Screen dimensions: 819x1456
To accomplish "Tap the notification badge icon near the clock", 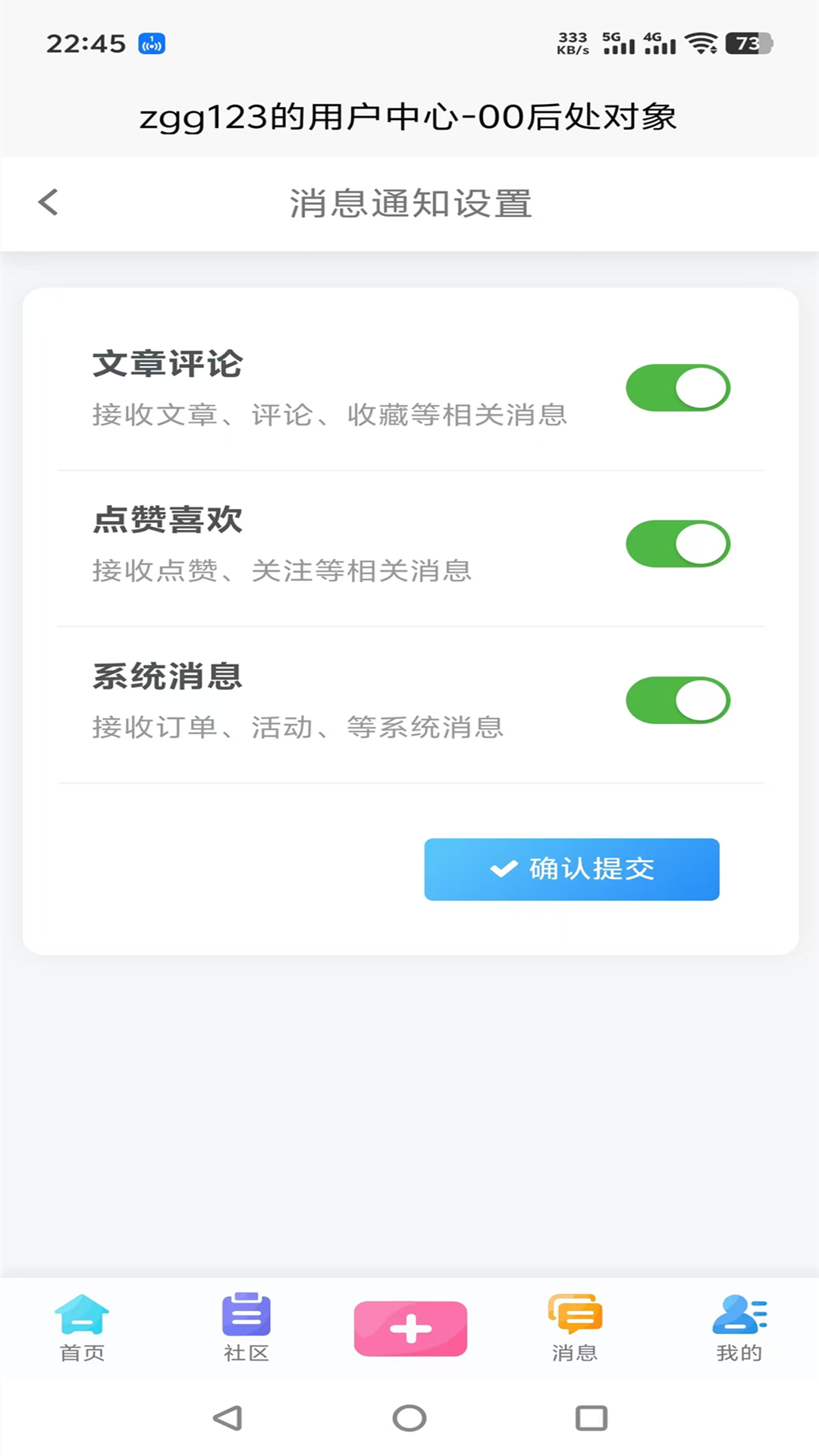I will 152,43.
